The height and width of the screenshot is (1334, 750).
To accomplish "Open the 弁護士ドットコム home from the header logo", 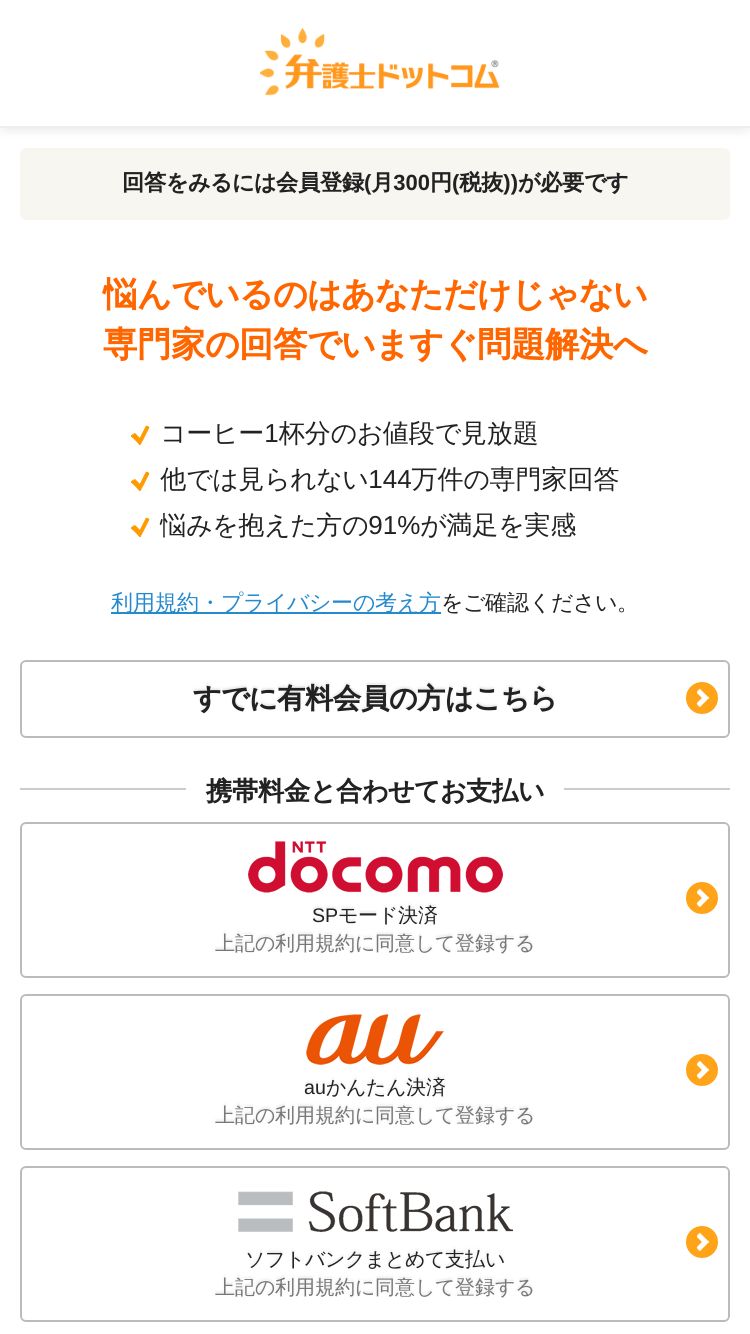I will coord(379,63).
